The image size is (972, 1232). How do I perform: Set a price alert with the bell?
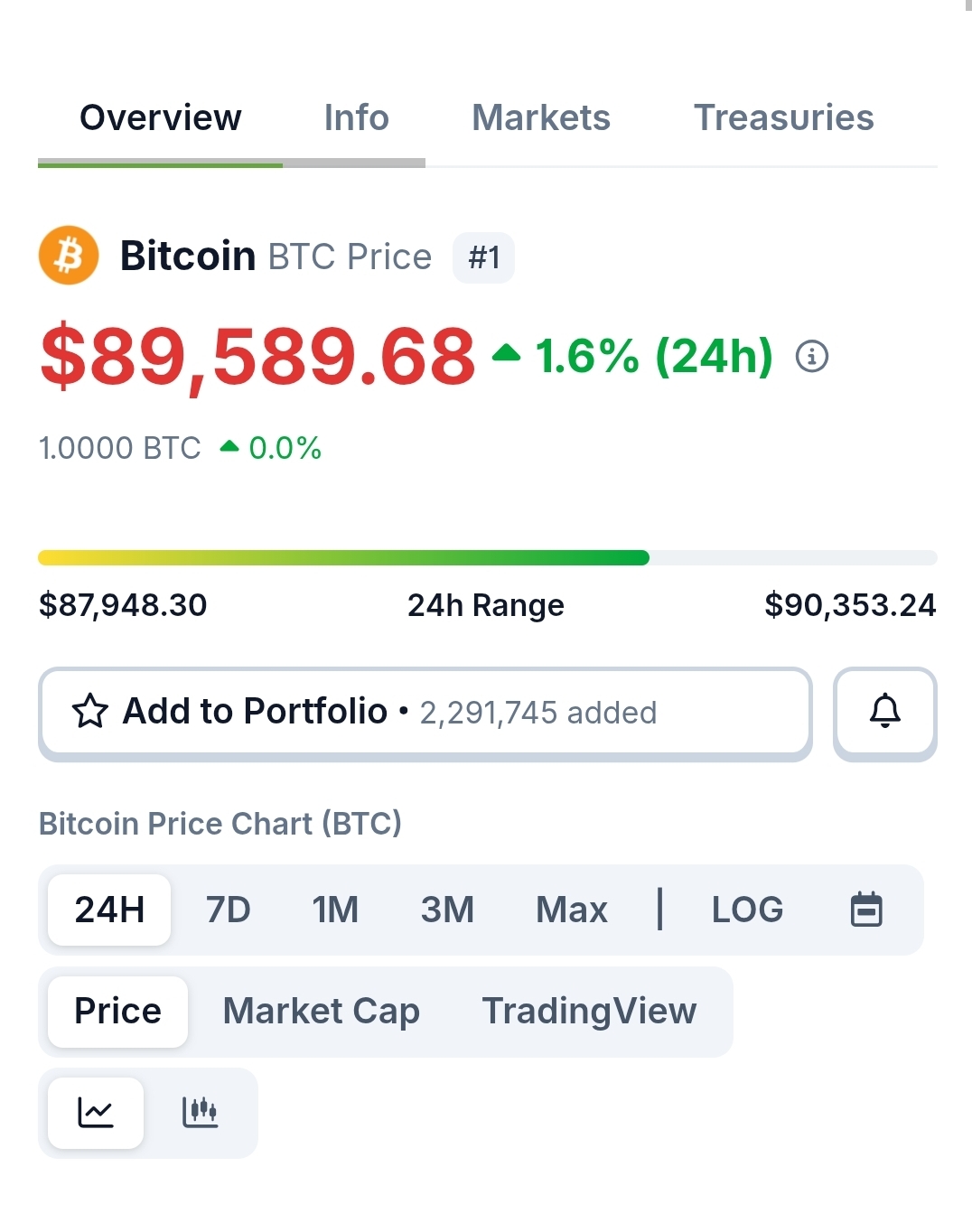click(884, 712)
